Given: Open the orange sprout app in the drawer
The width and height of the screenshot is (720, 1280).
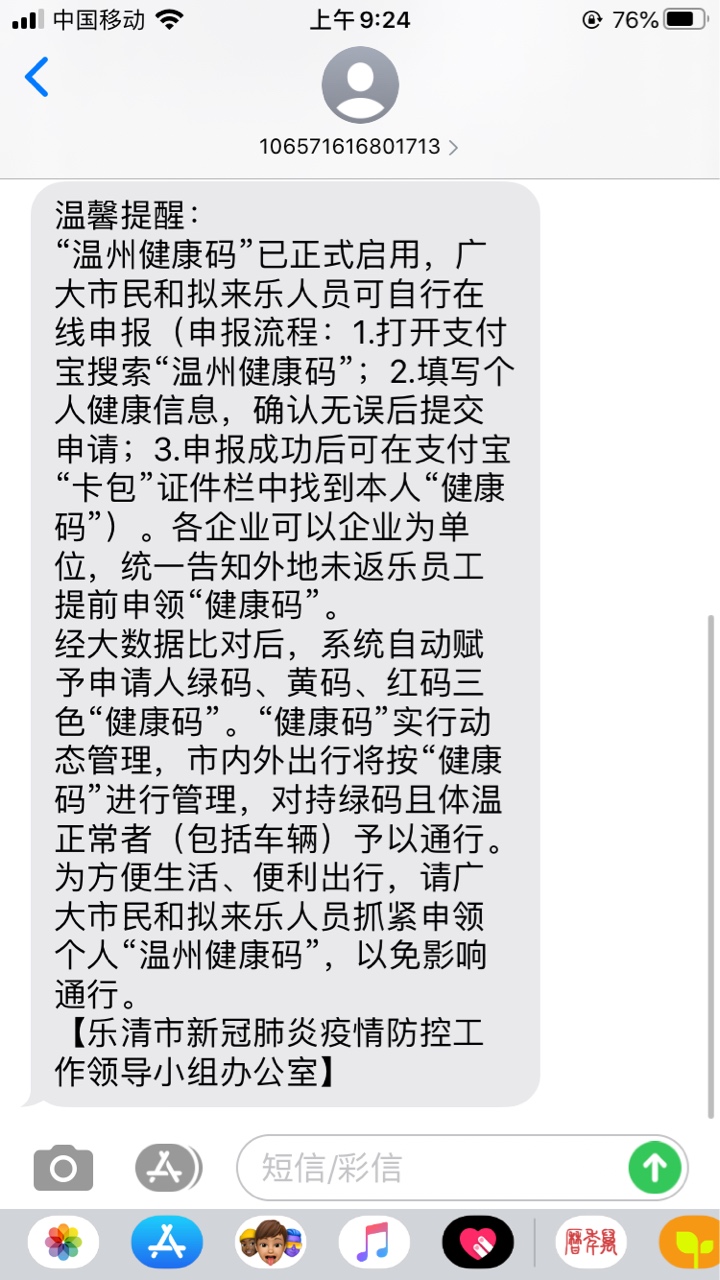Looking at the screenshot, I should pos(692,1244).
